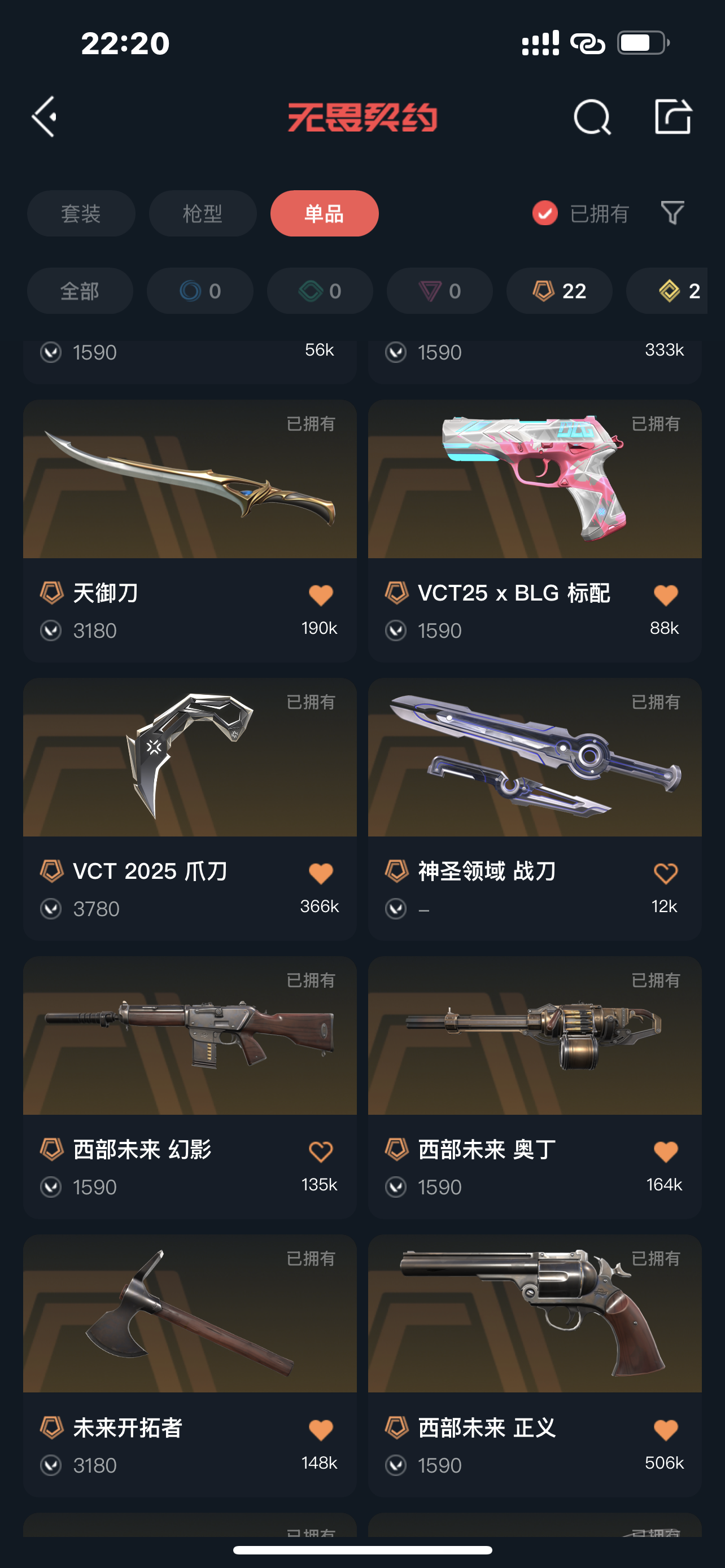This screenshot has height=1568, width=725.
Task: Open the VCT 2025 爪刀 card
Action: pos(190,809)
